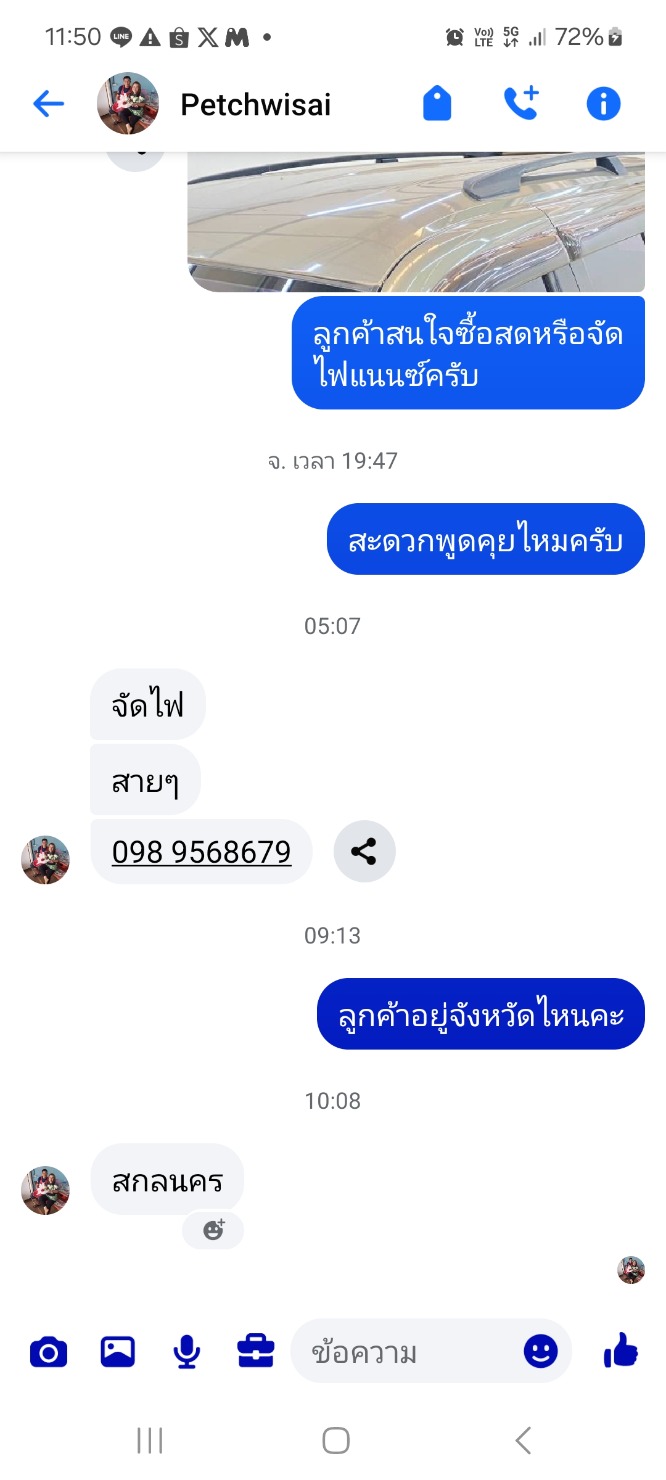
Task: Go to the home screen
Action: point(335,1440)
